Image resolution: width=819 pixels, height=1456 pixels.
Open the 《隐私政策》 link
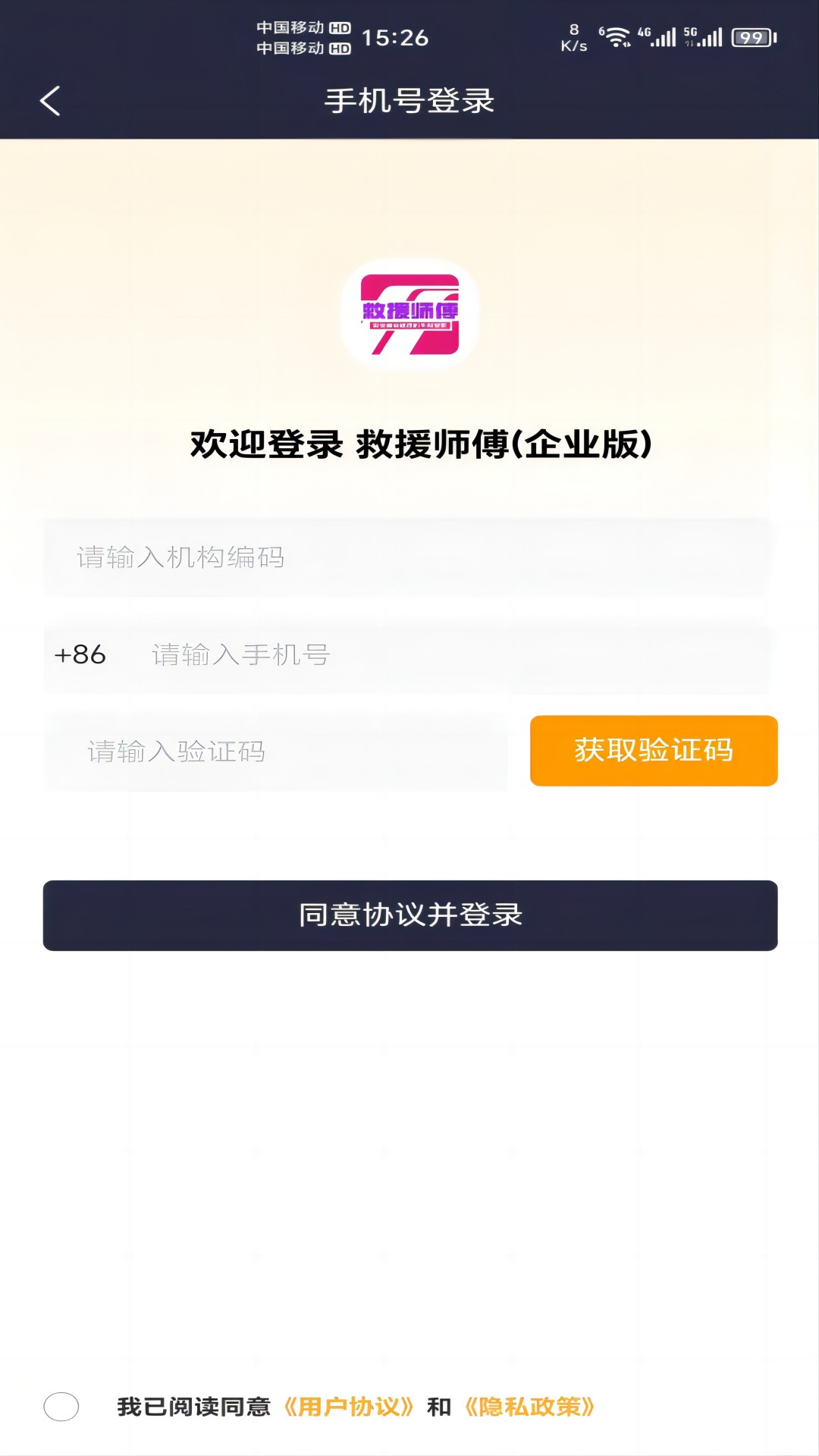pos(530,1407)
